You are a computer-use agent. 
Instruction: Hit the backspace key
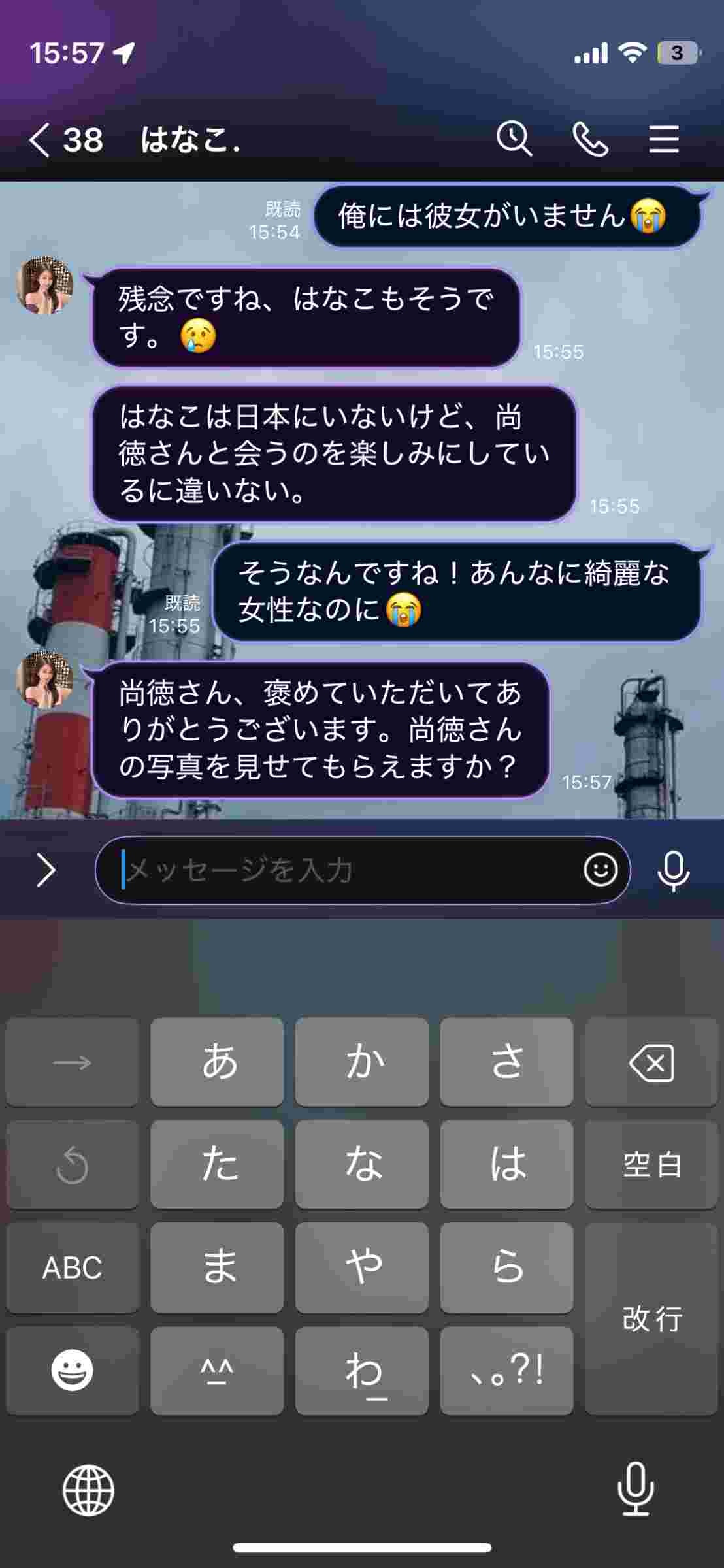click(651, 1062)
